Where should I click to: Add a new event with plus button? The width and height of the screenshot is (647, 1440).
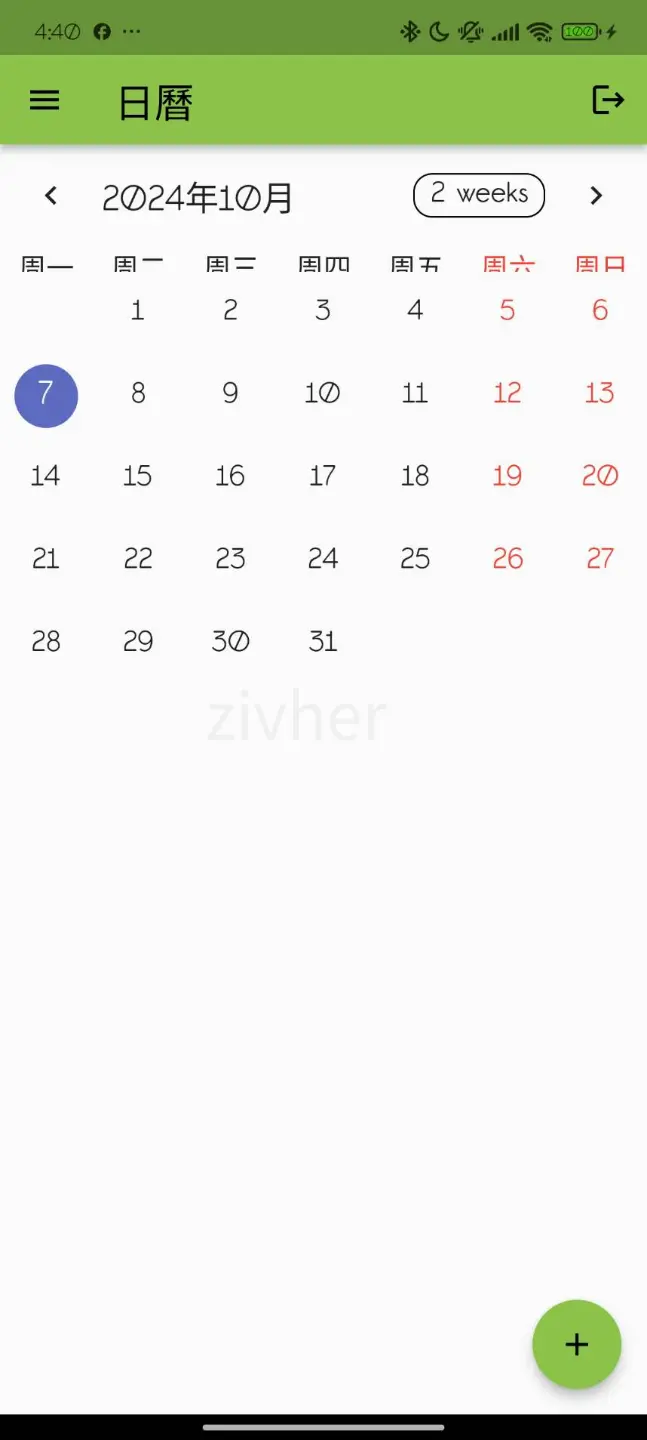click(x=576, y=1344)
